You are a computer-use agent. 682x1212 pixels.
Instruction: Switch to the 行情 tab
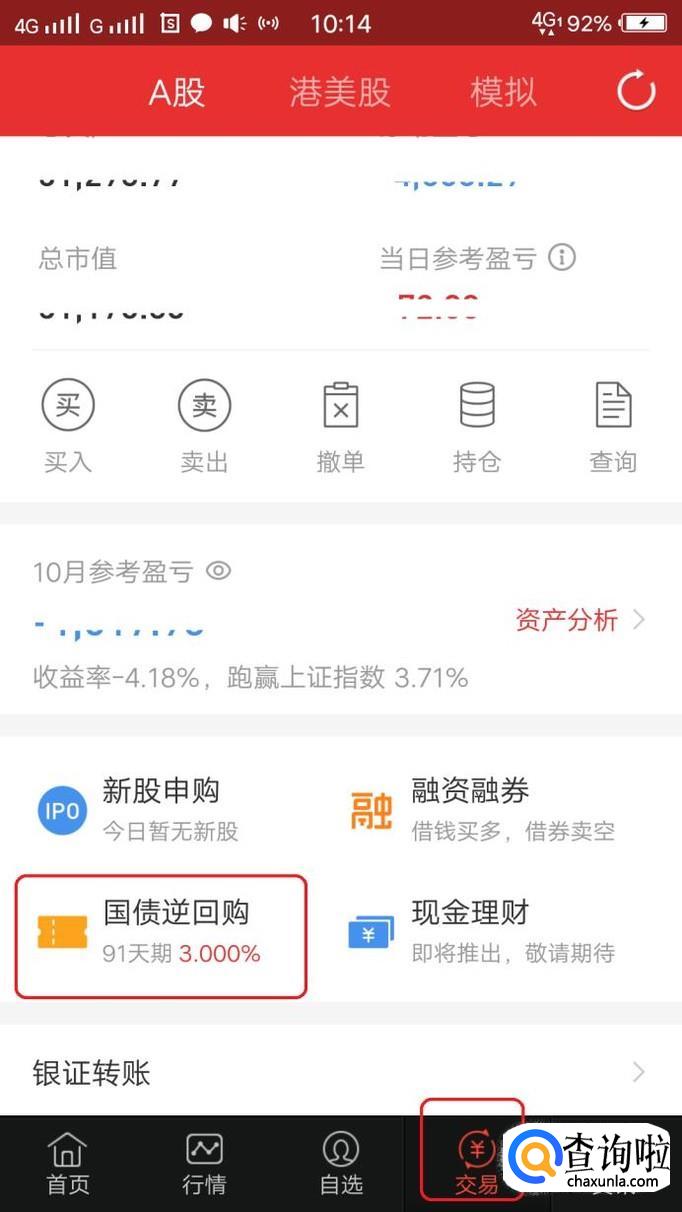click(x=204, y=1165)
